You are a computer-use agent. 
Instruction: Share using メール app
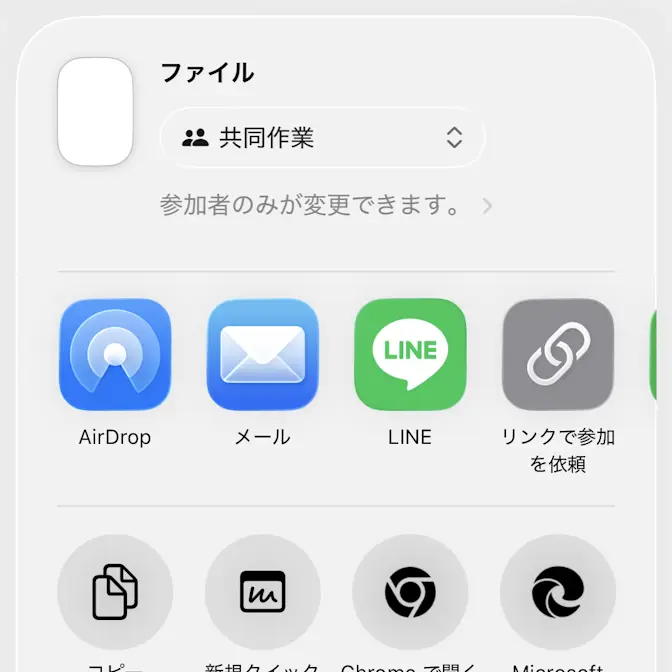[x=262, y=355]
